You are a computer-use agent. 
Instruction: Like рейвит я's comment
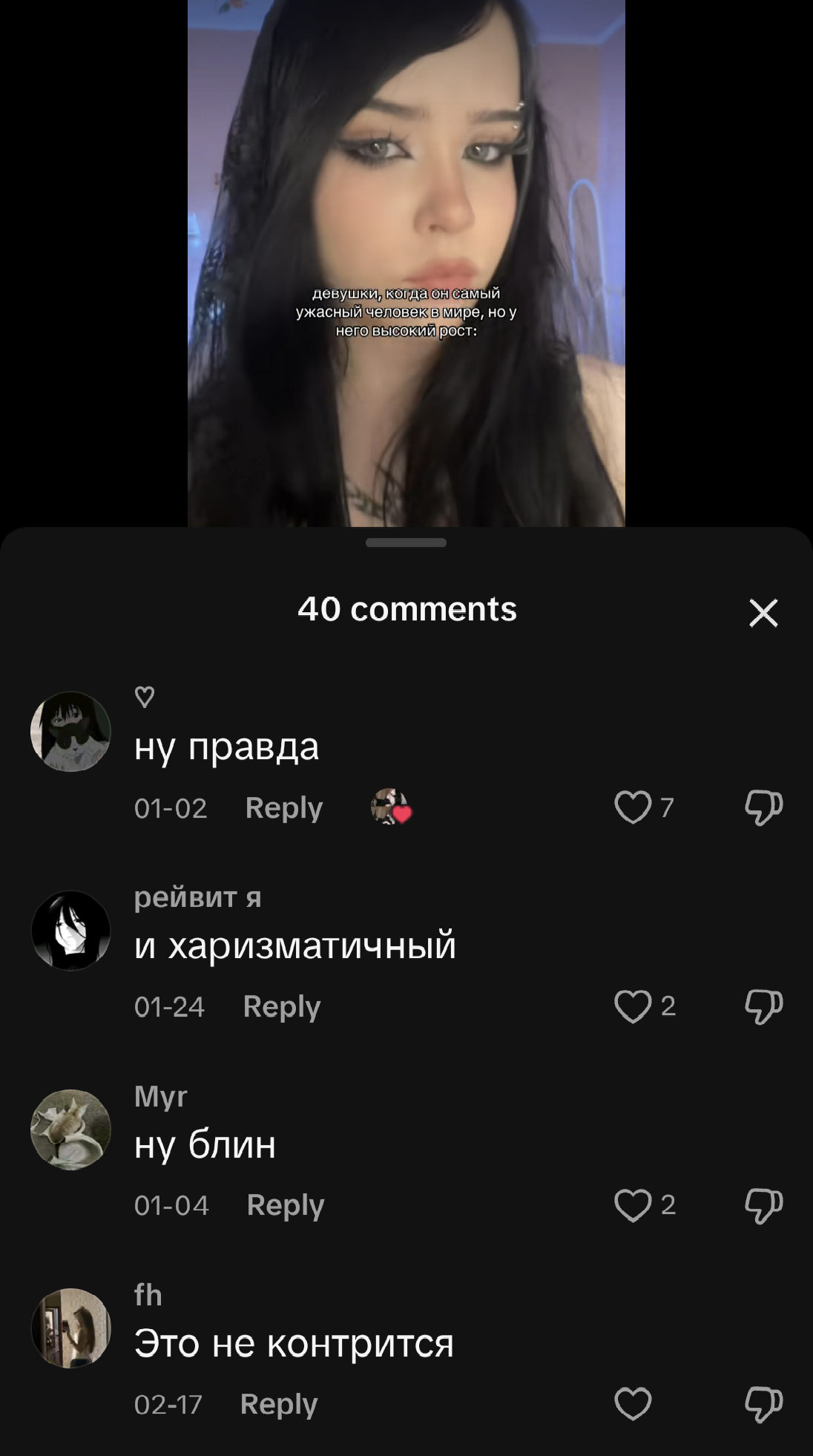pos(633,1006)
